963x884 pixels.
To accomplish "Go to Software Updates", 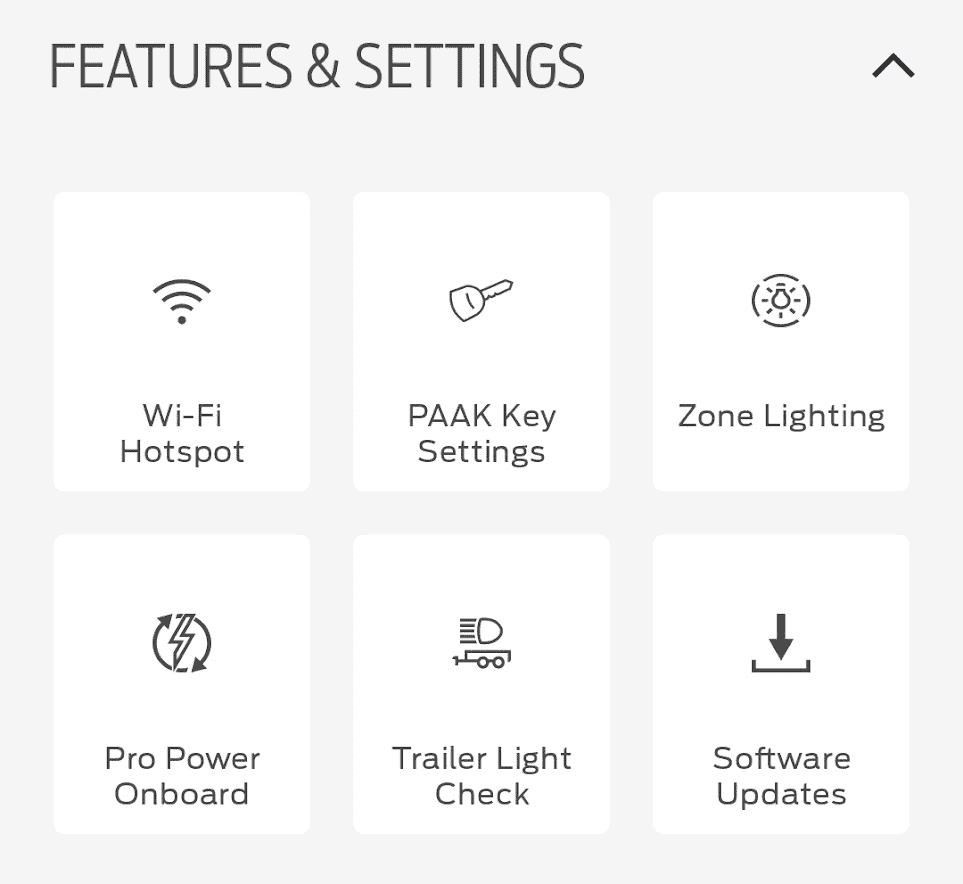I will [781, 684].
